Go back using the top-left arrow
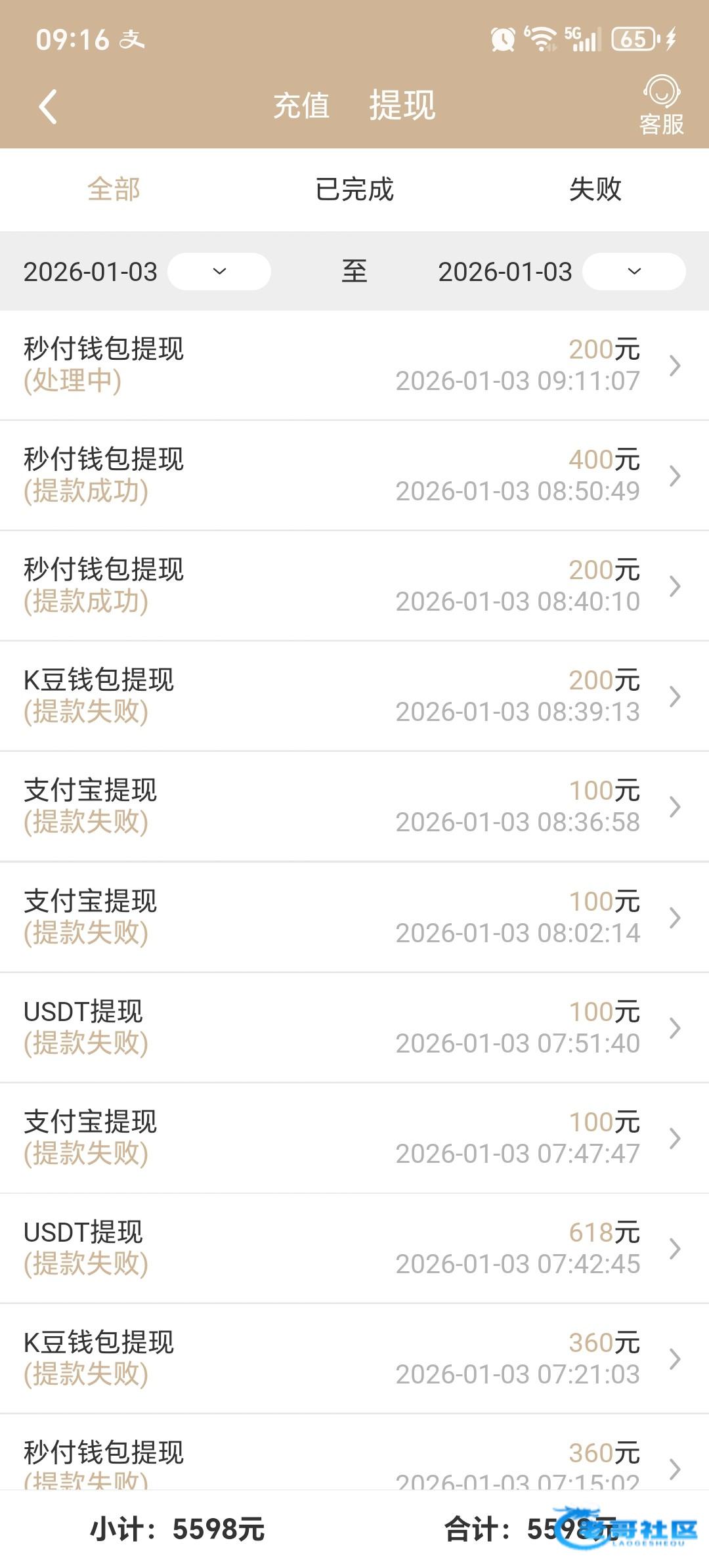This screenshot has width=709, height=1568. click(x=48, y=106)
